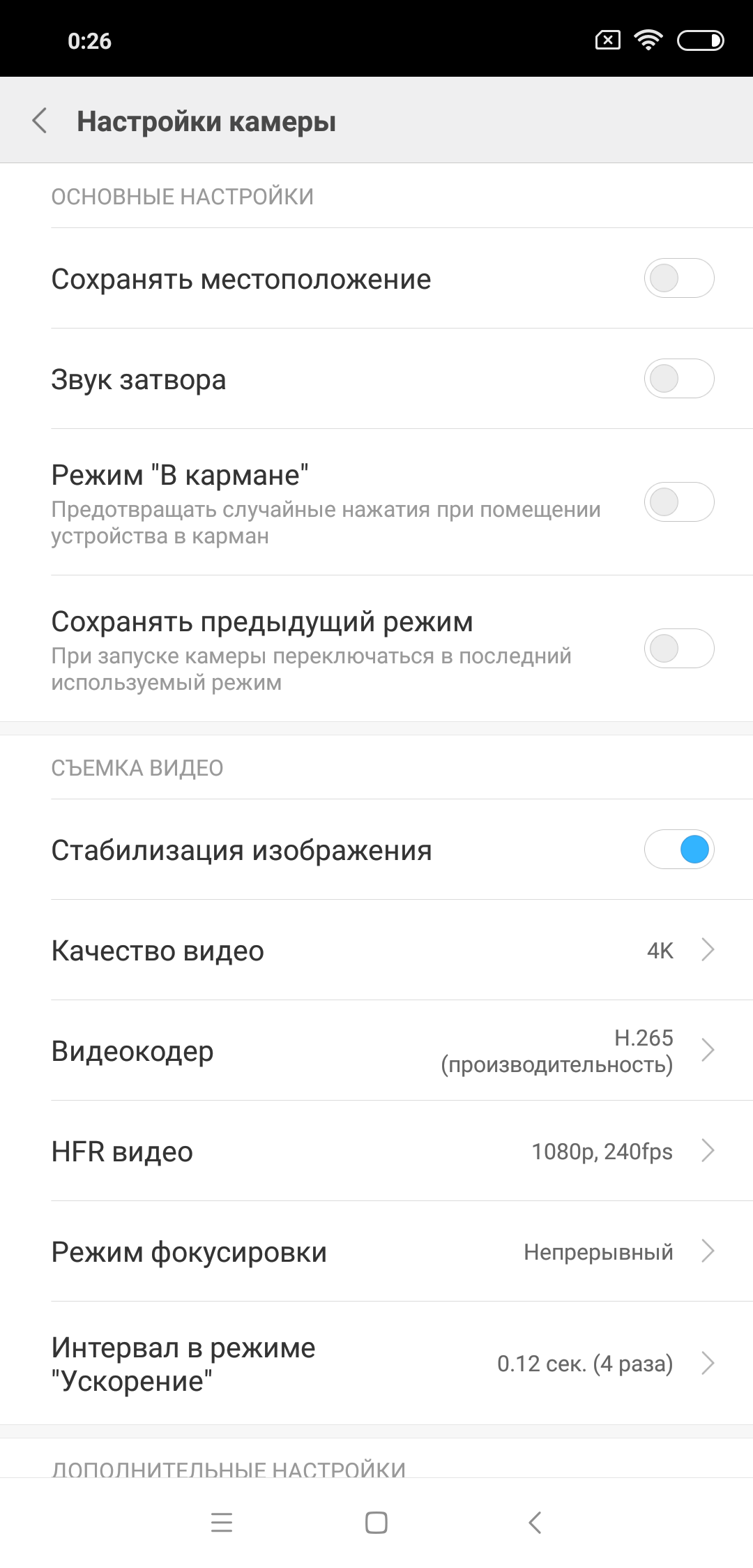Open «Качество видео» options

tap(376, 950)
